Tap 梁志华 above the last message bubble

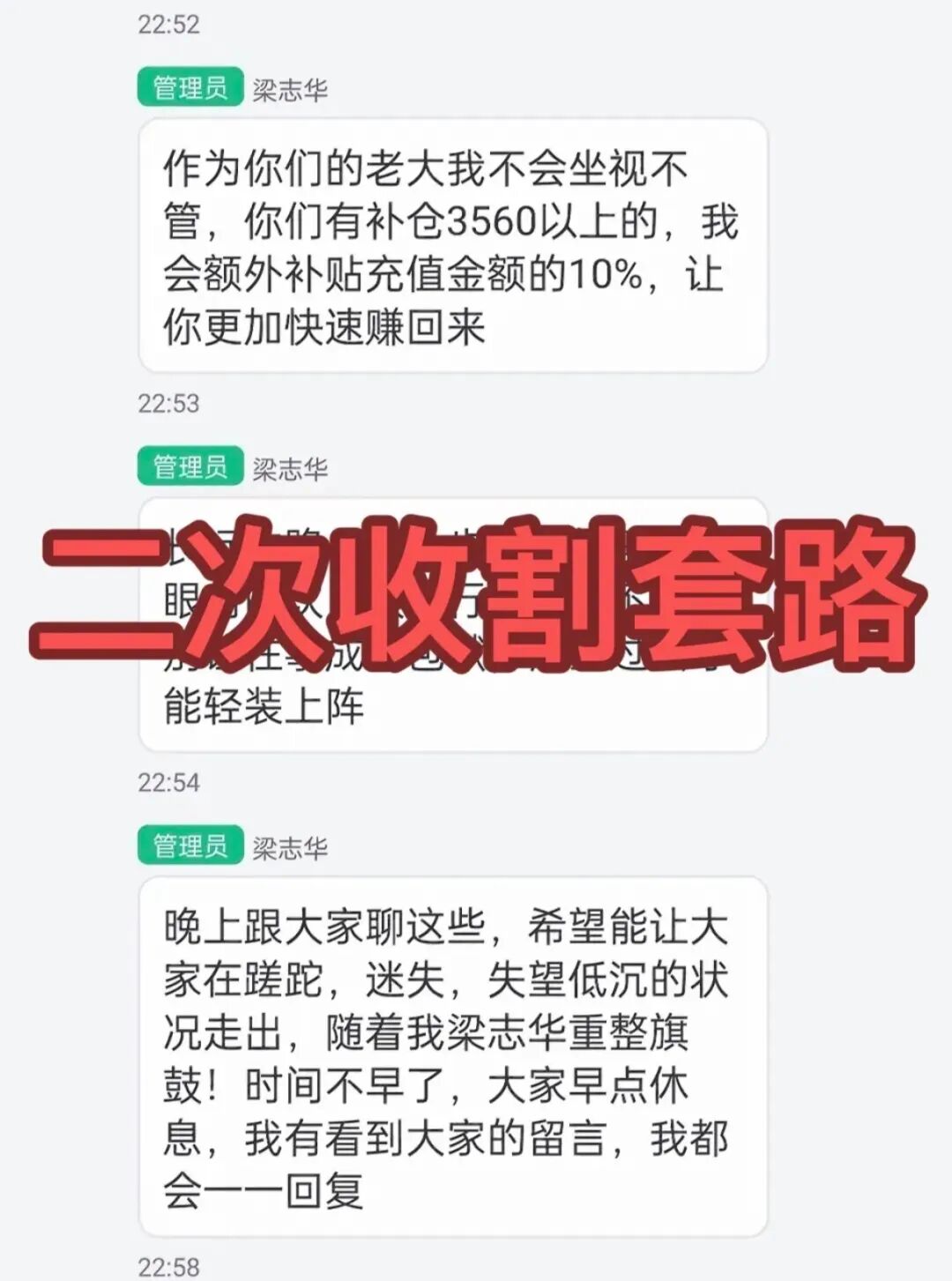point(291,846)
